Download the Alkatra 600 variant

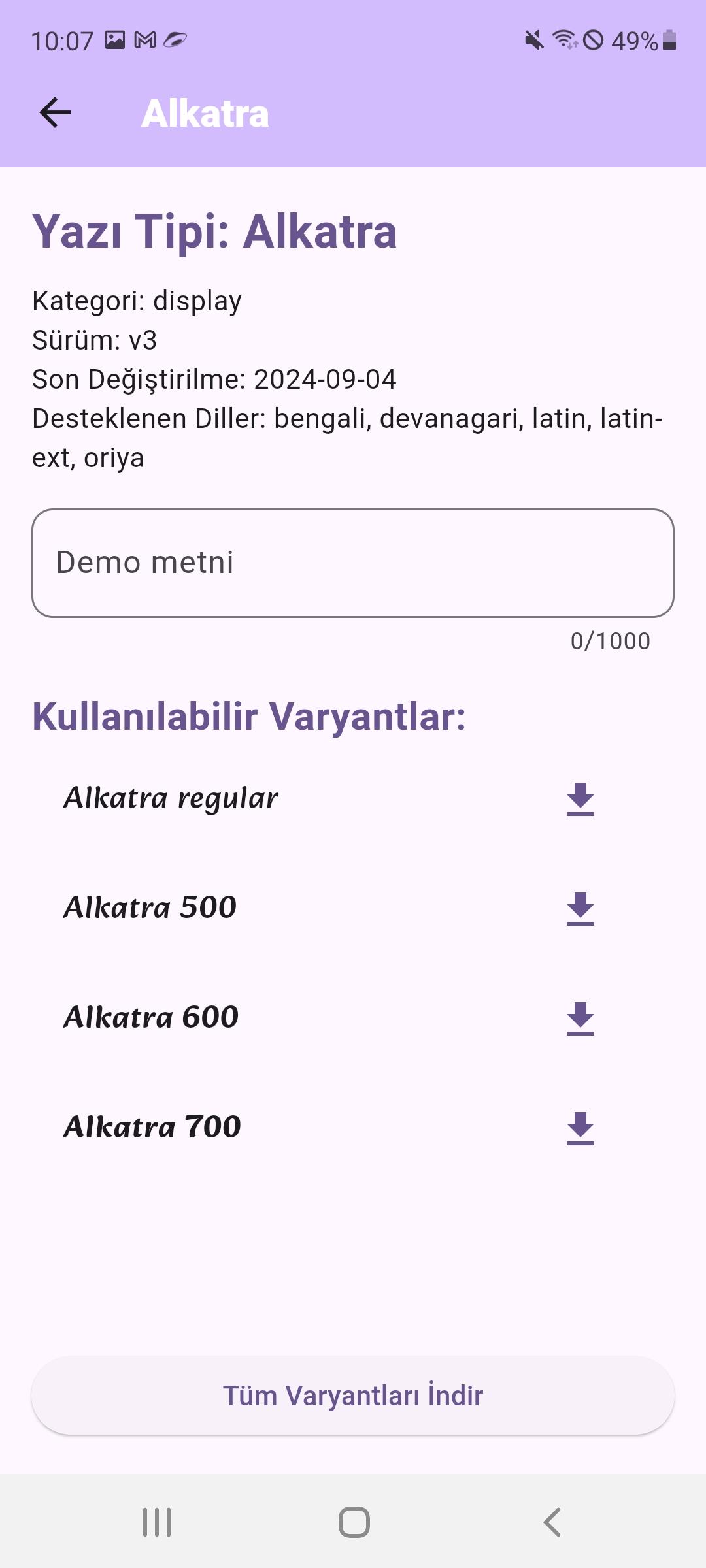point(580,1019)
